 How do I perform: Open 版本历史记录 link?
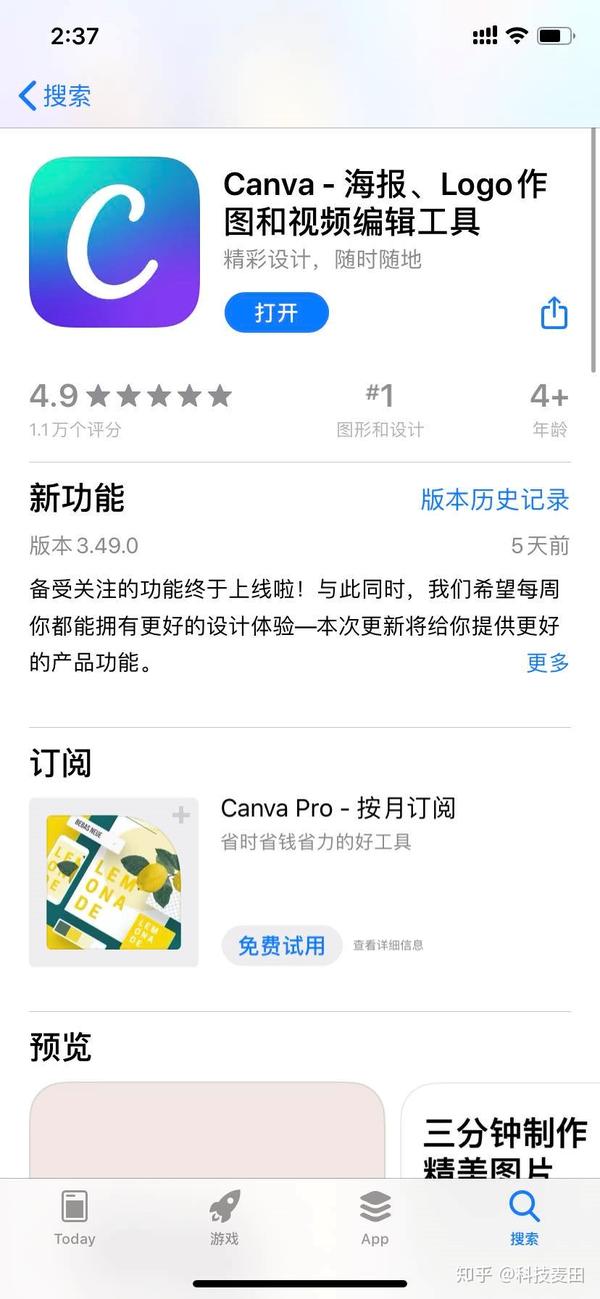coord(495,499)
